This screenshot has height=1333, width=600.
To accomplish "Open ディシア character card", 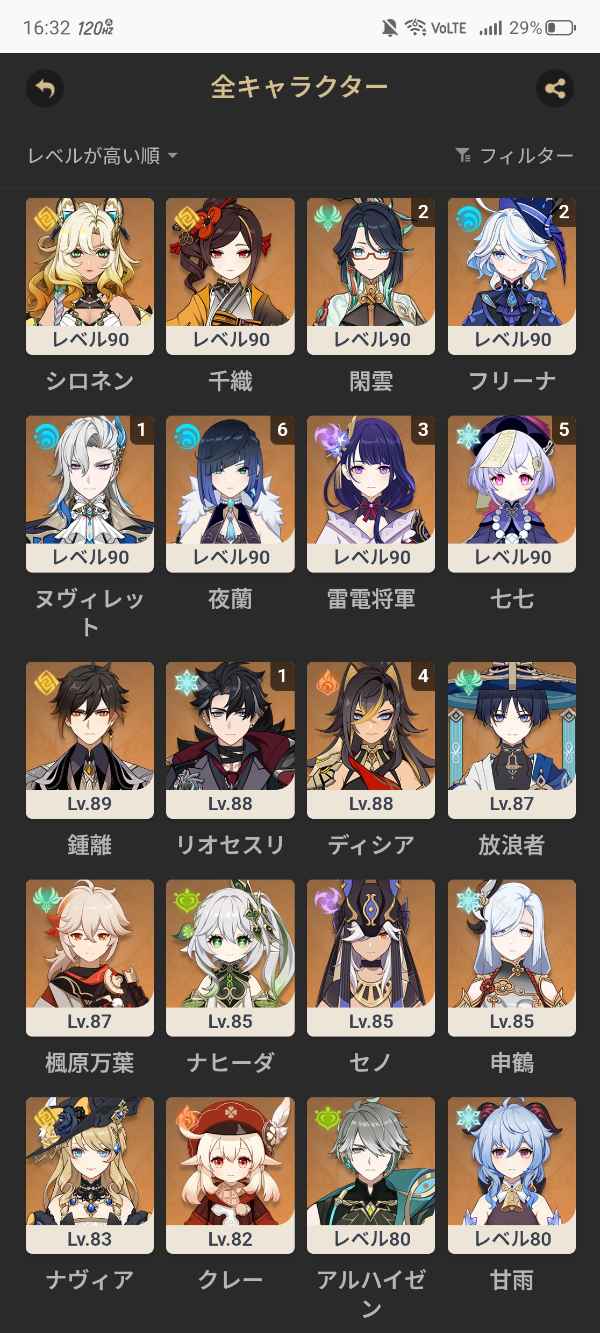I will [371, 740].
